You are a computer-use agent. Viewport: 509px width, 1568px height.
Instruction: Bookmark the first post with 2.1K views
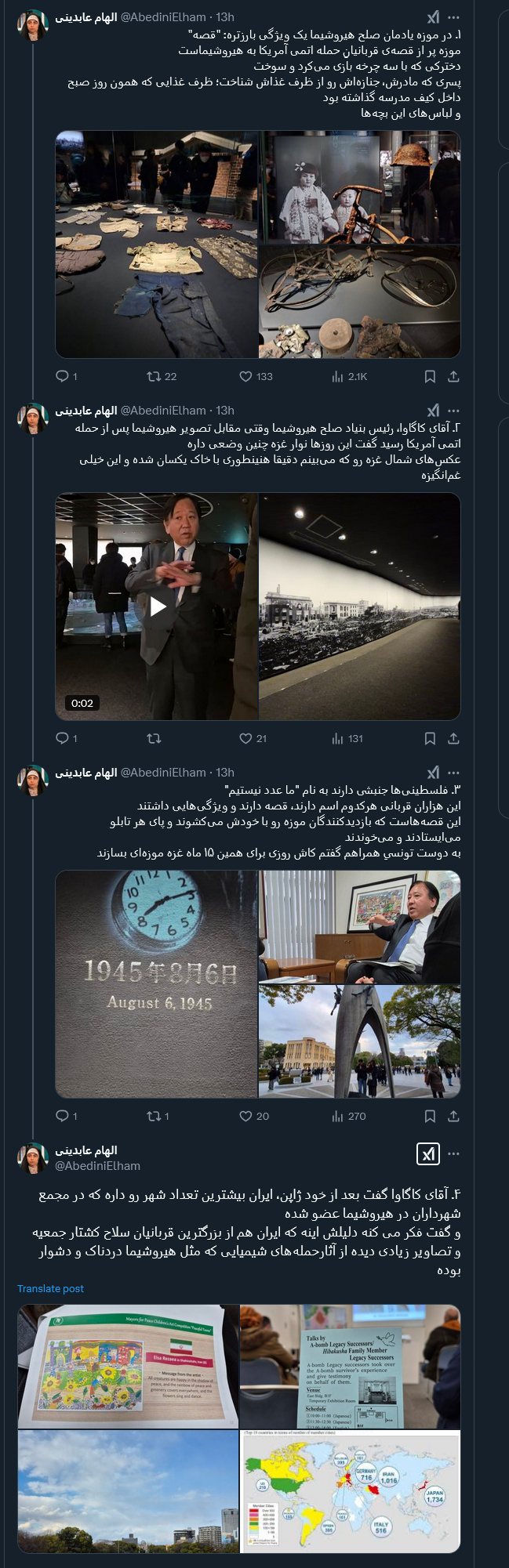tap(430, 376)
